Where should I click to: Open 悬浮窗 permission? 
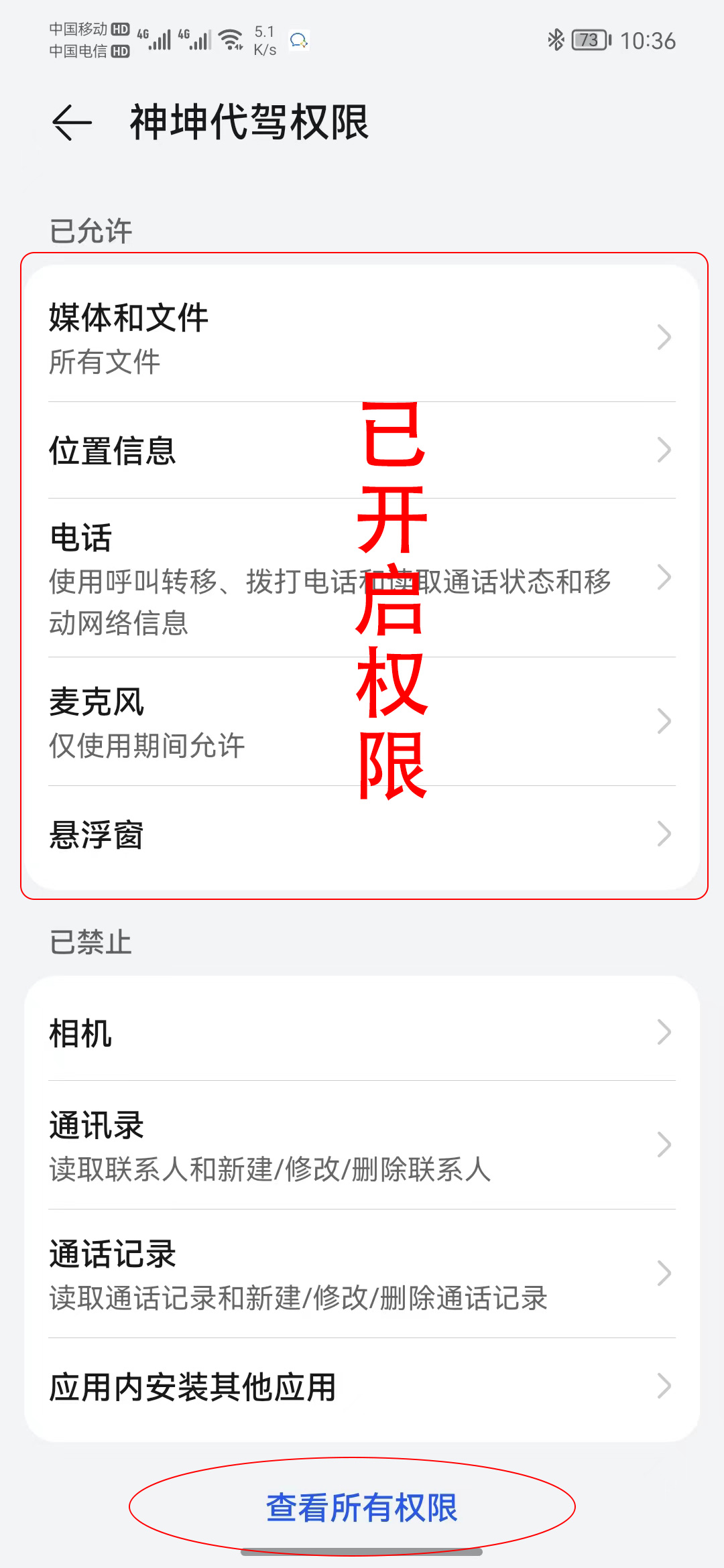pos(362,834)
